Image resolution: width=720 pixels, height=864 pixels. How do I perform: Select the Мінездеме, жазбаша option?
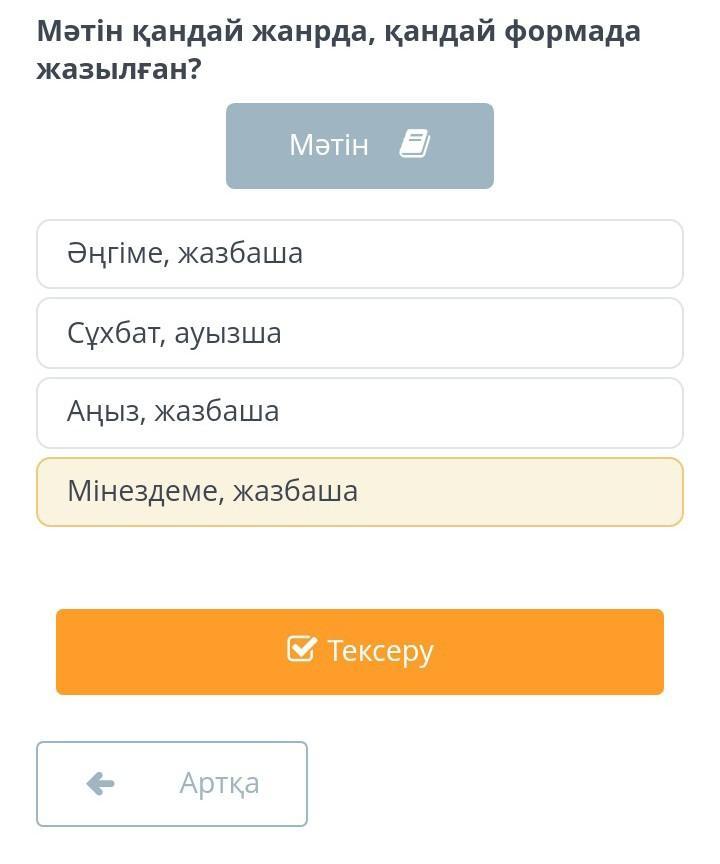pyautogui.click(x=359, y=492)
